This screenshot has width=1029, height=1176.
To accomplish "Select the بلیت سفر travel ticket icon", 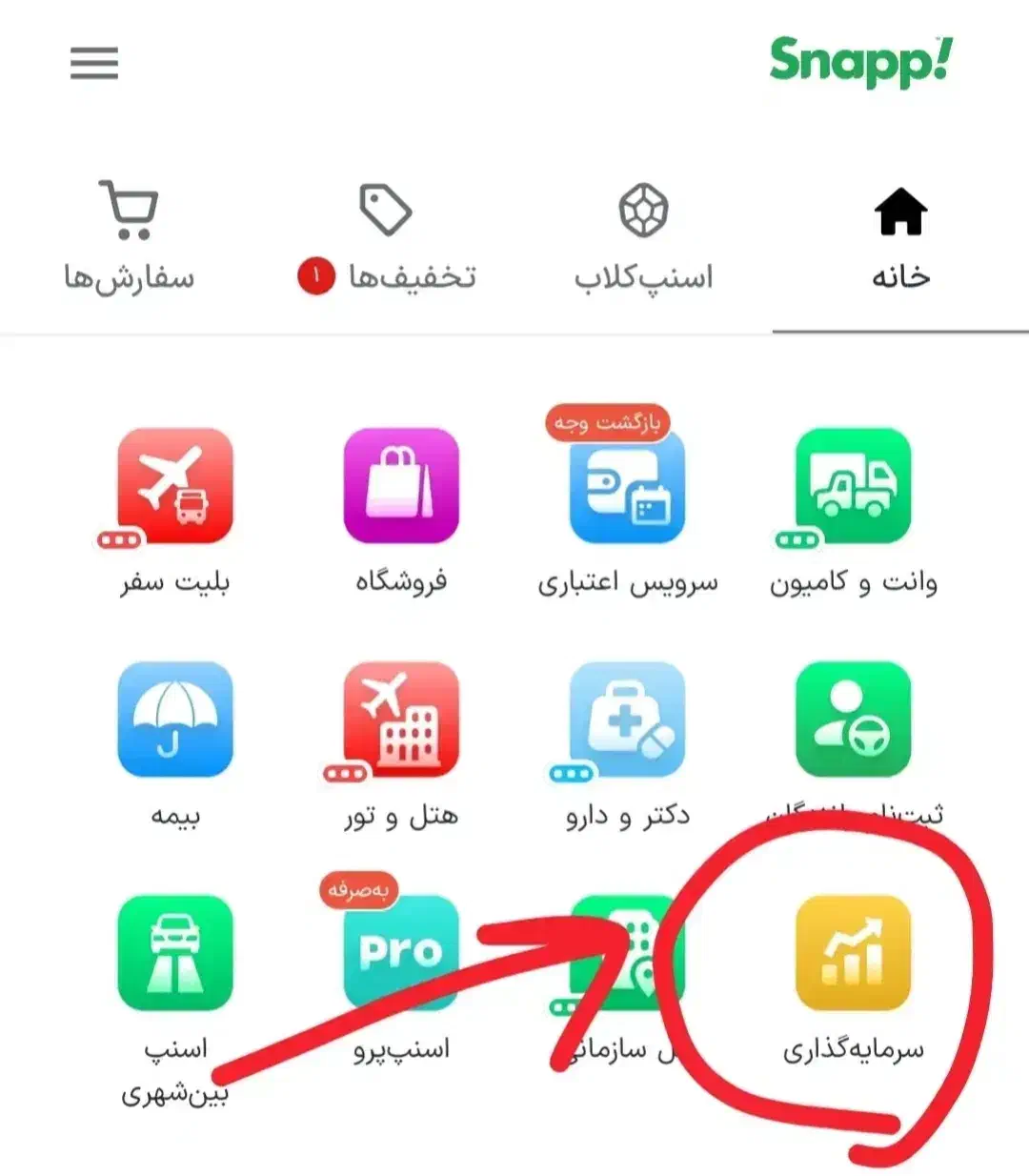I will [x=174, y=486].
